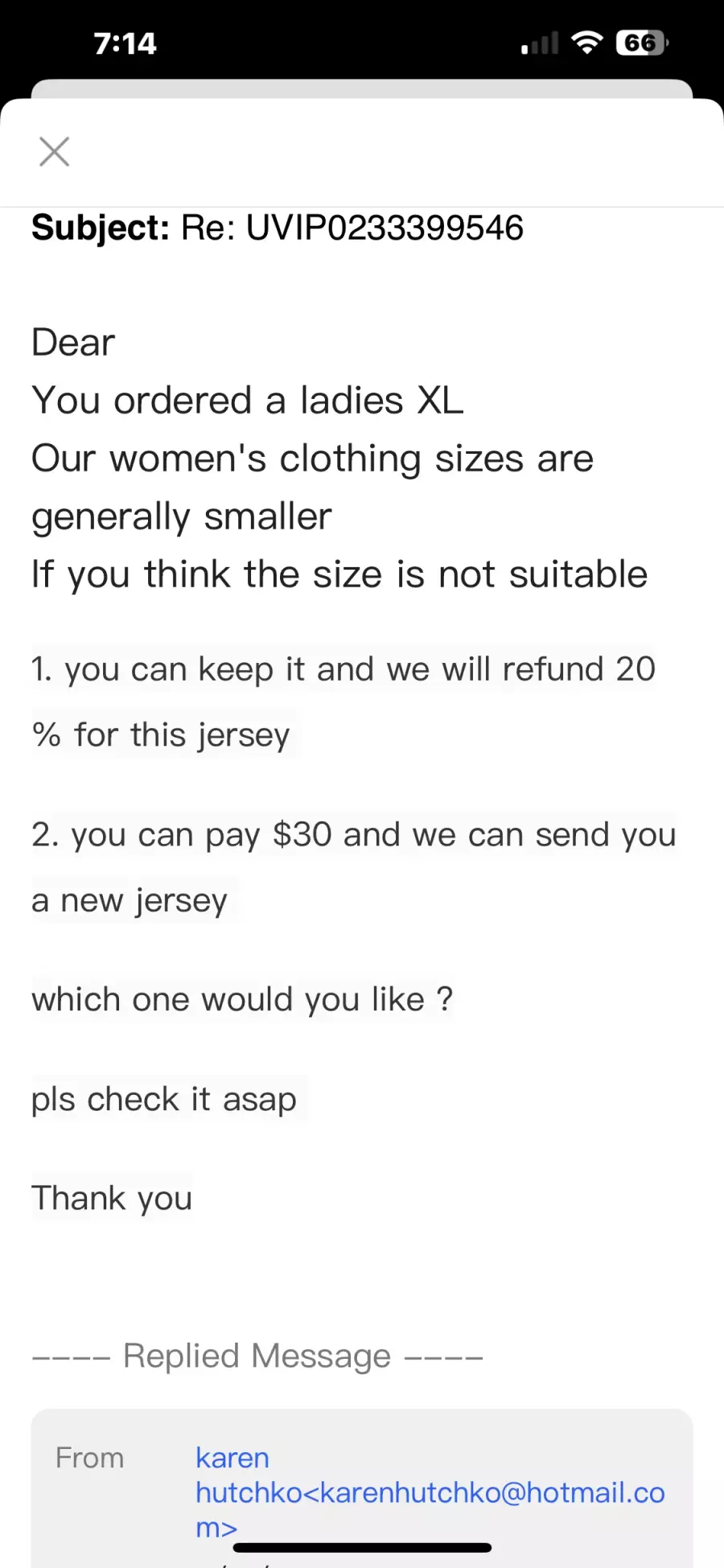Close the email view with the X
The image size is (724, 1568).
55,151
